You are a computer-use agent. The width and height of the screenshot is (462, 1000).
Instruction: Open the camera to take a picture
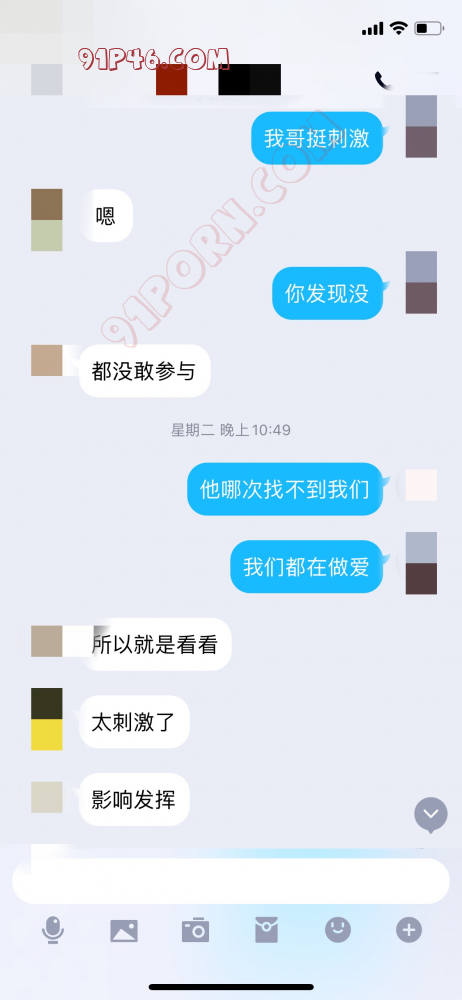point(195,930)
